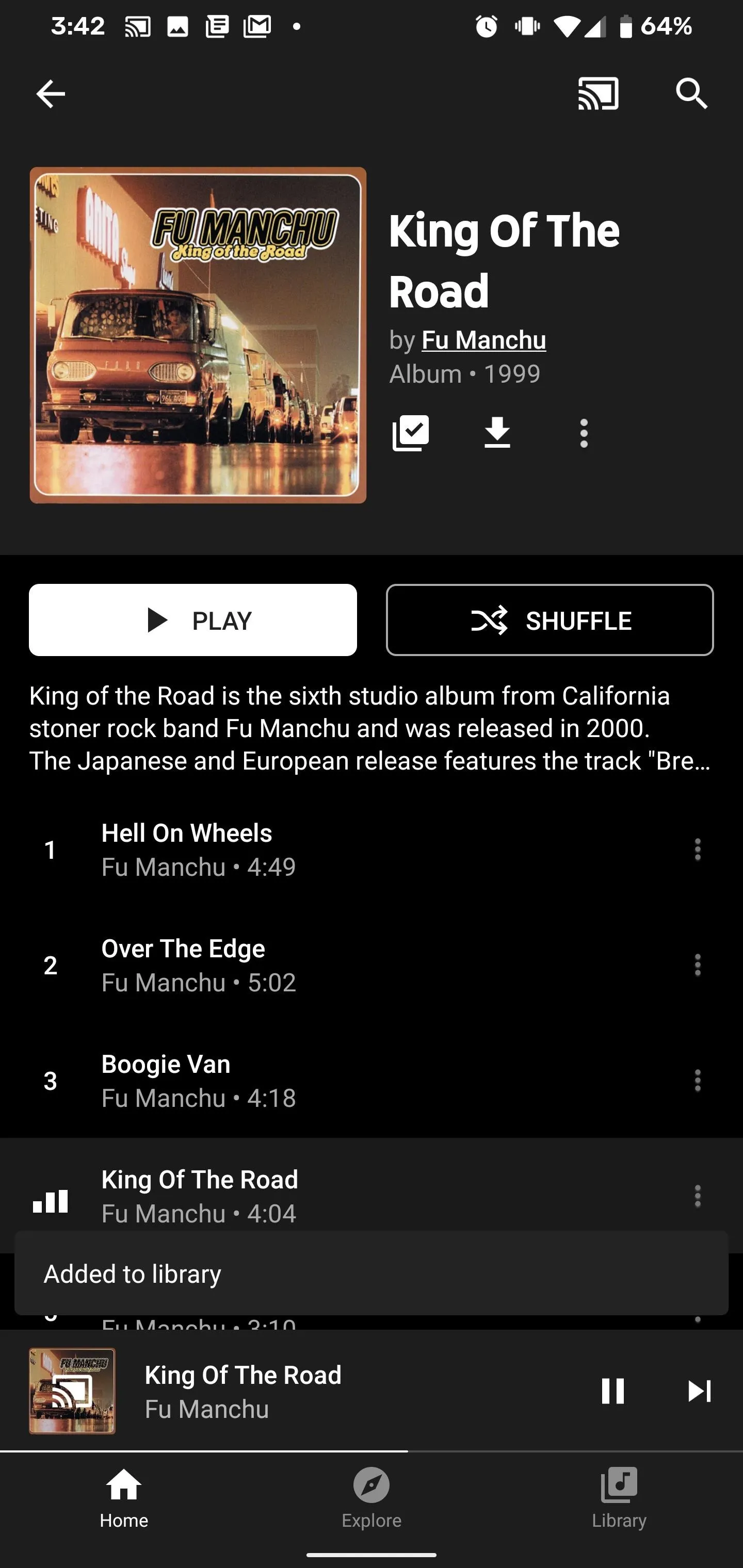This screenshot has height=1568, width=743.
Task: Switch to the Explore tab
Action: 372,1498
